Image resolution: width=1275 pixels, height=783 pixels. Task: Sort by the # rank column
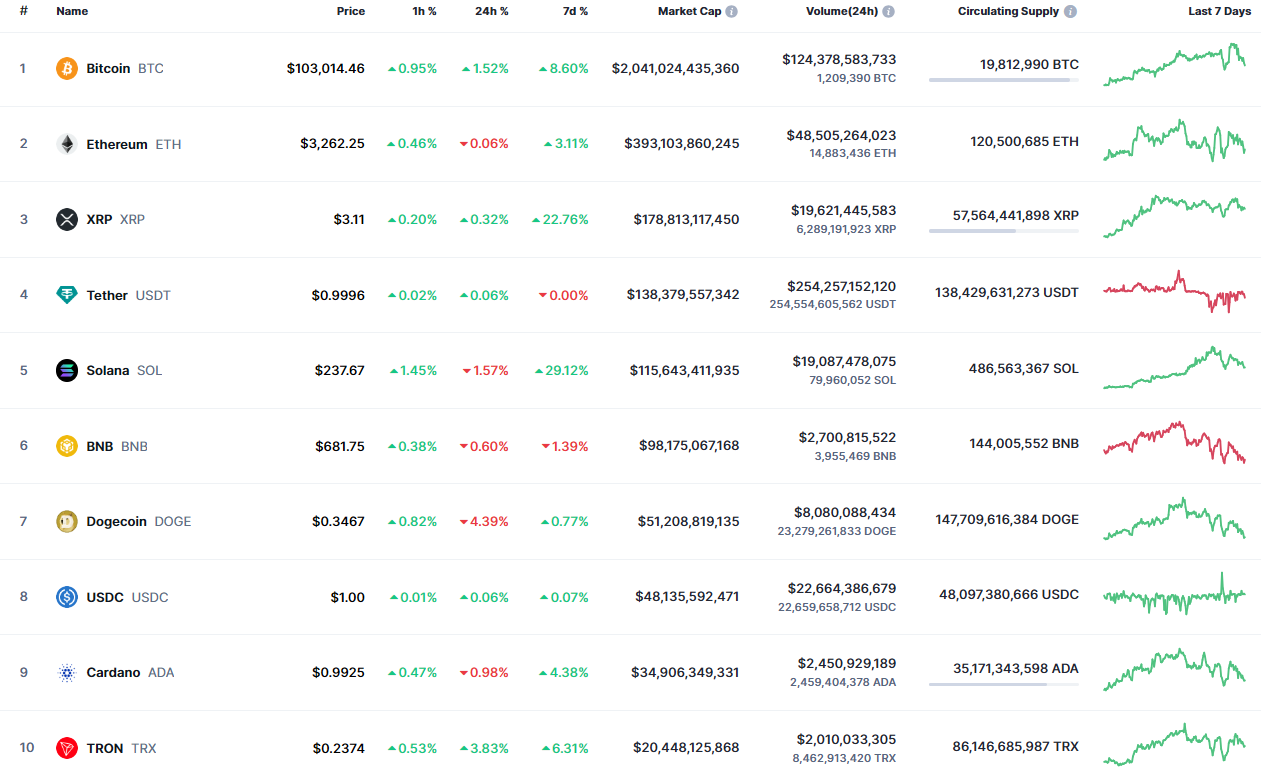[x=23, y=11]
